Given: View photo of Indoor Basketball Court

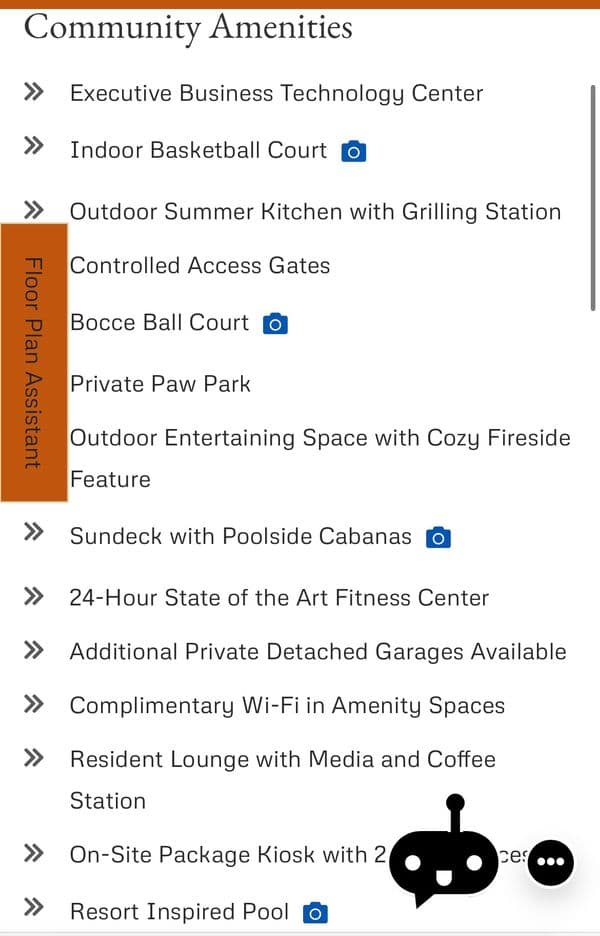Looking at the screenshot, I should coord(354,152).
